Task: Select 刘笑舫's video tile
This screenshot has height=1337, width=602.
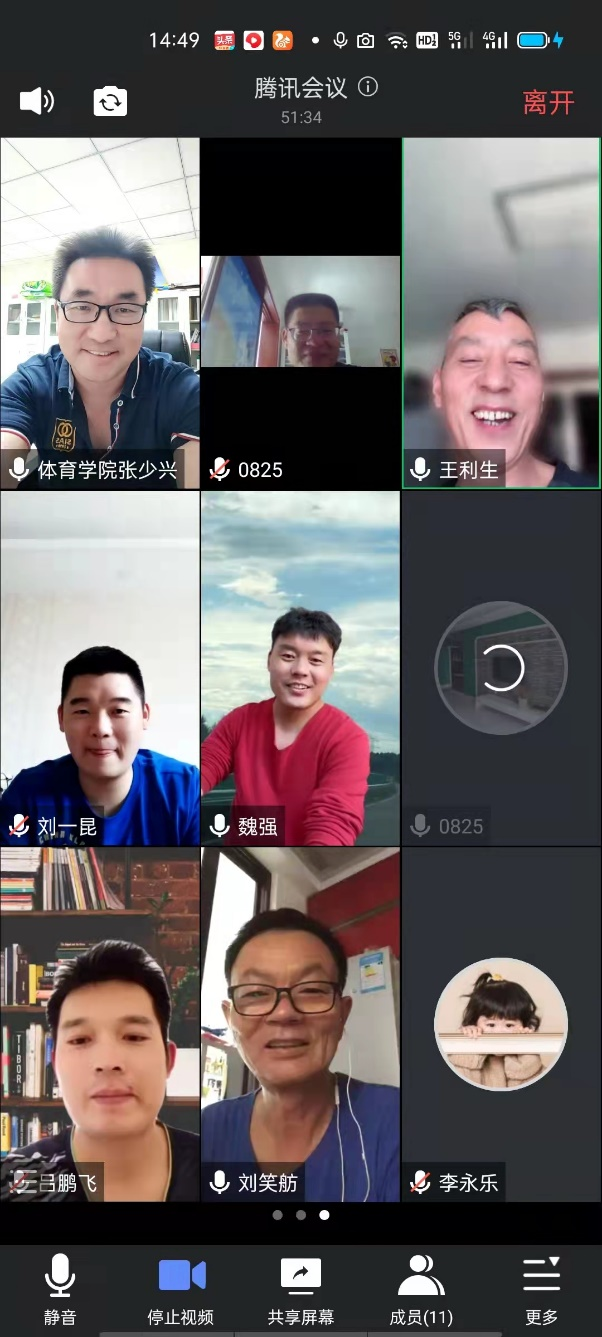Action: pos(300,1025)
